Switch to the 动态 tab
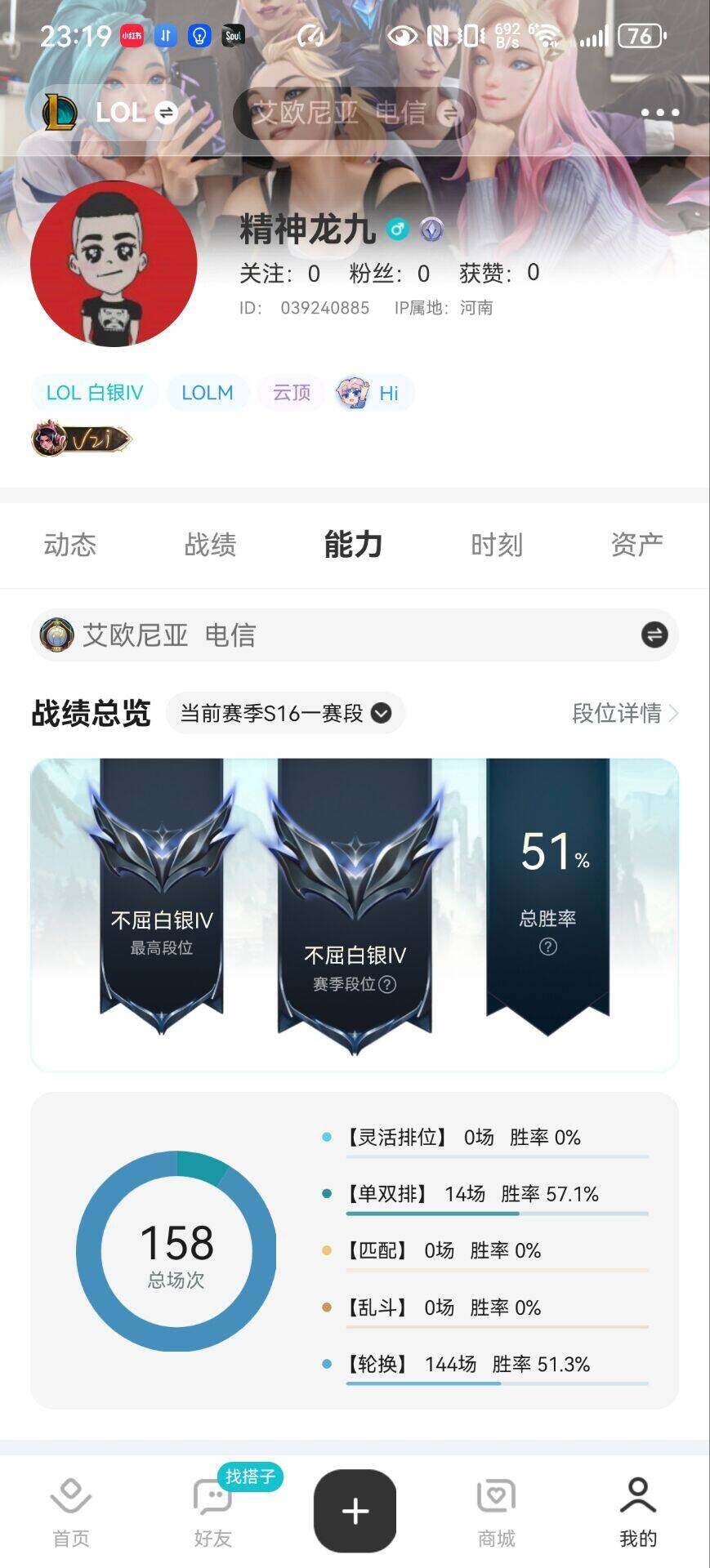This screenshot has width=710, height=1568. [x=70, y=544]
